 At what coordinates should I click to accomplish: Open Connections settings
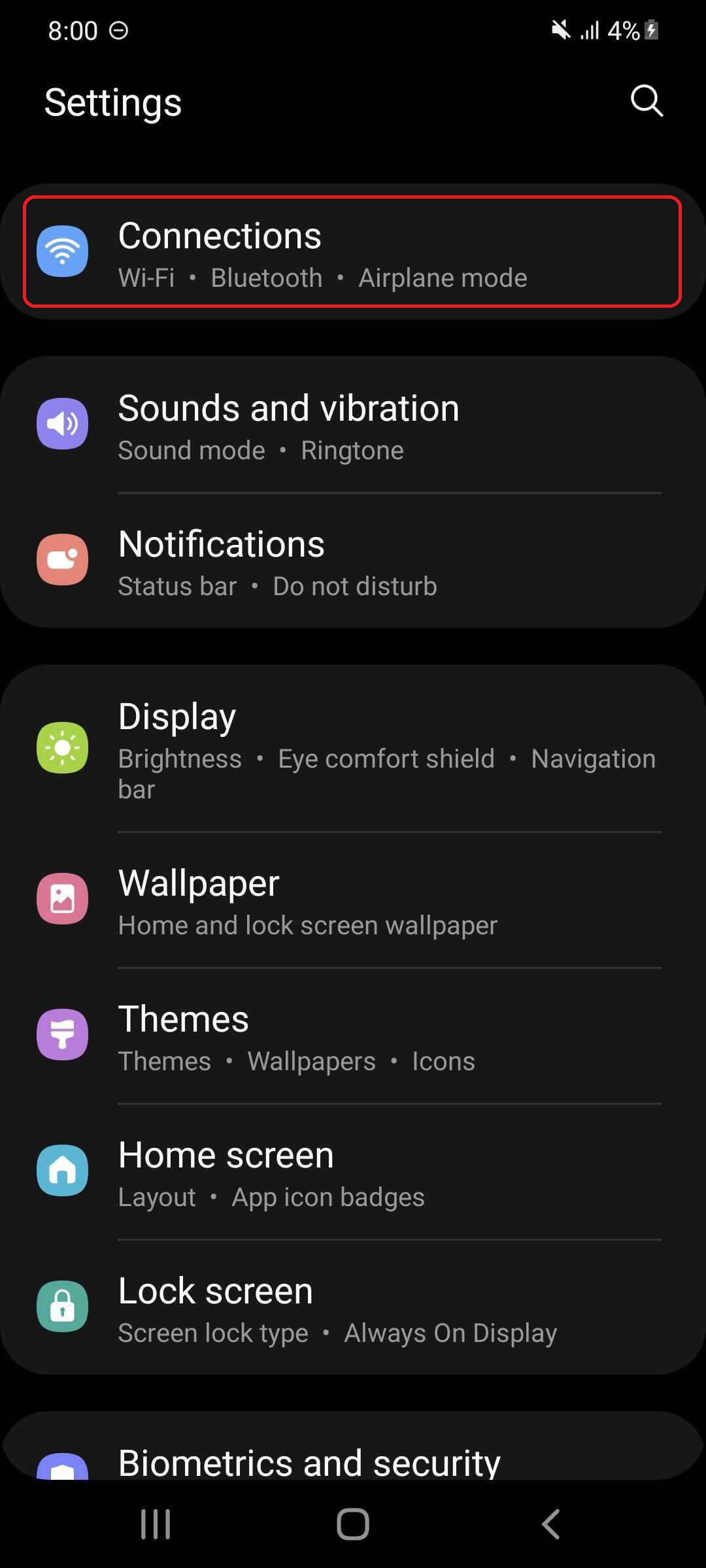[x=352, y=252]
